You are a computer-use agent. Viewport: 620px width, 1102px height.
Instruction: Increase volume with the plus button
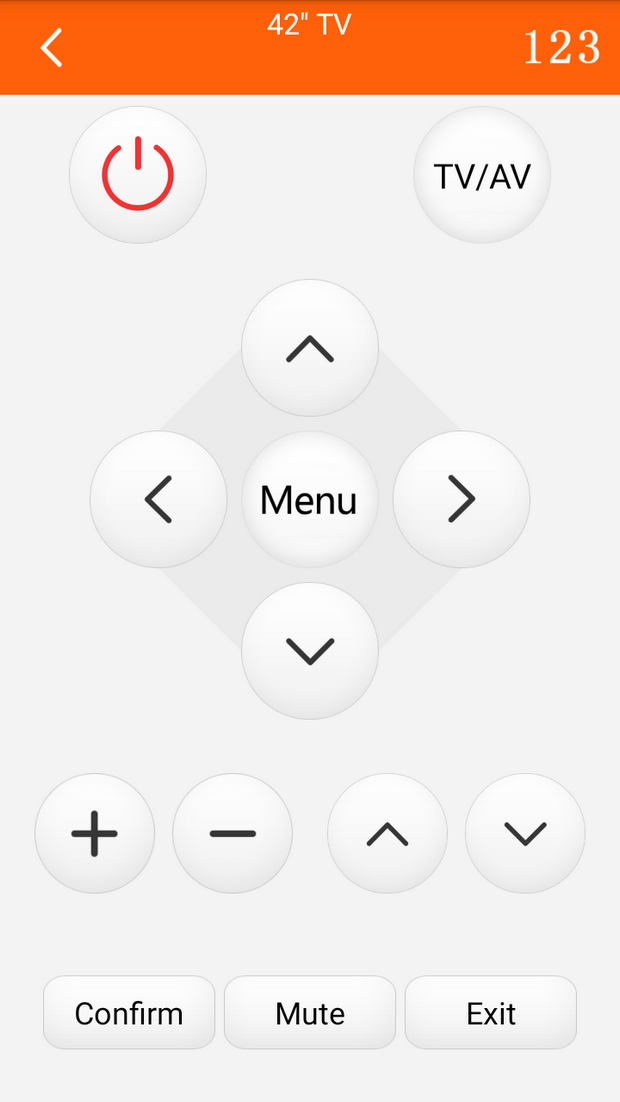click(x=95, y=833)
